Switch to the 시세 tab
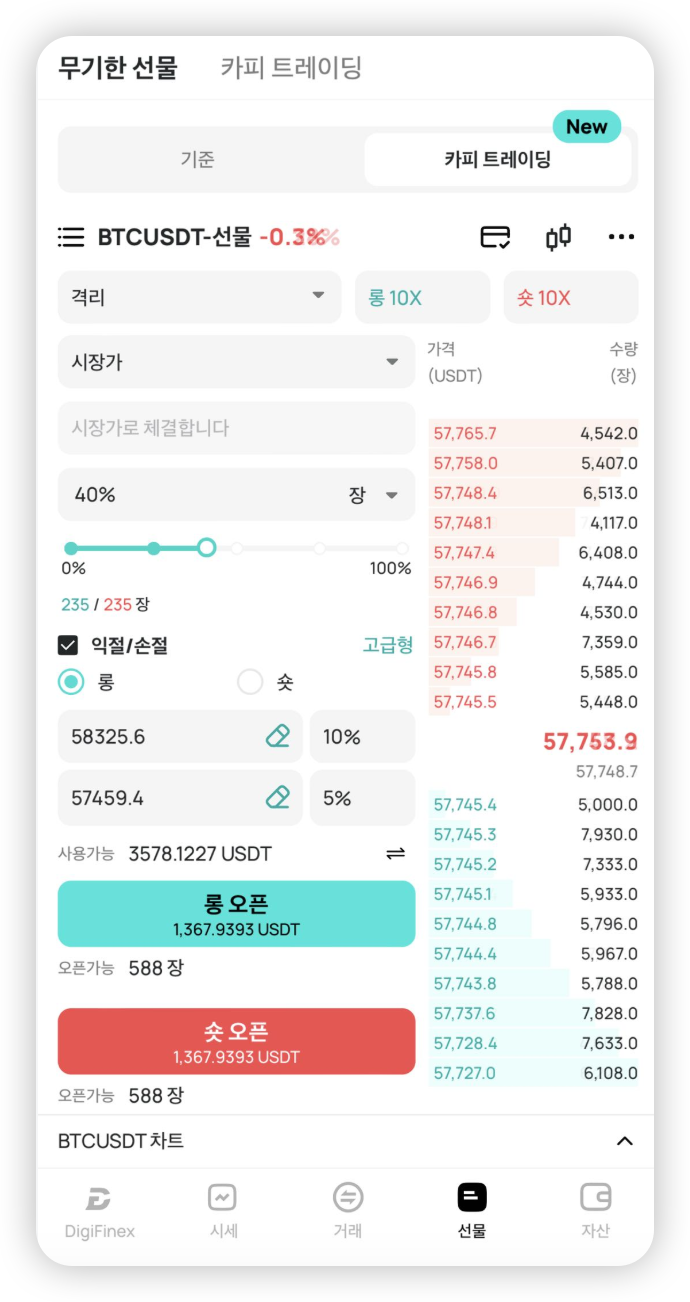The image size is (690, 1302). tap(222, 1210)
